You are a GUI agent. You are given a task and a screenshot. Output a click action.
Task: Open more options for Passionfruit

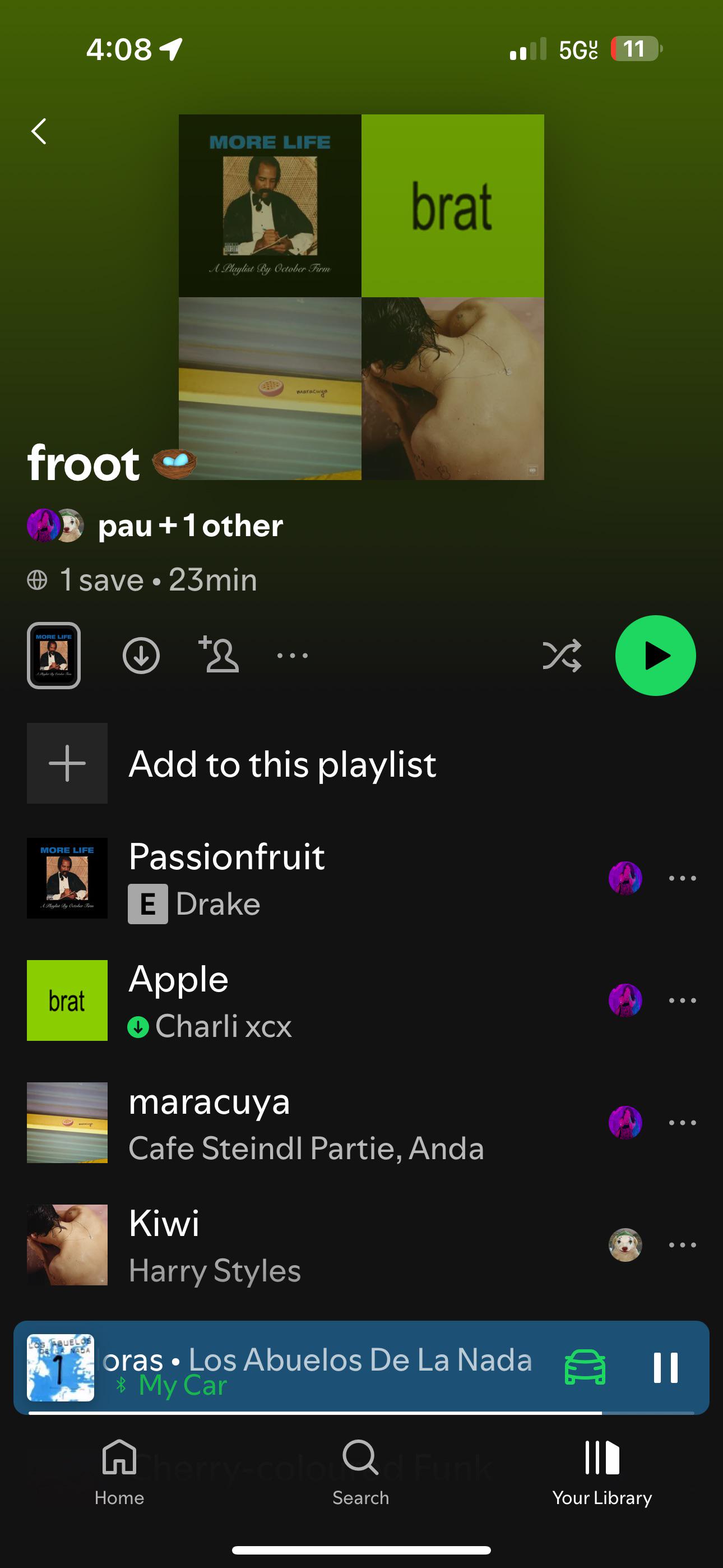[682, 878]
